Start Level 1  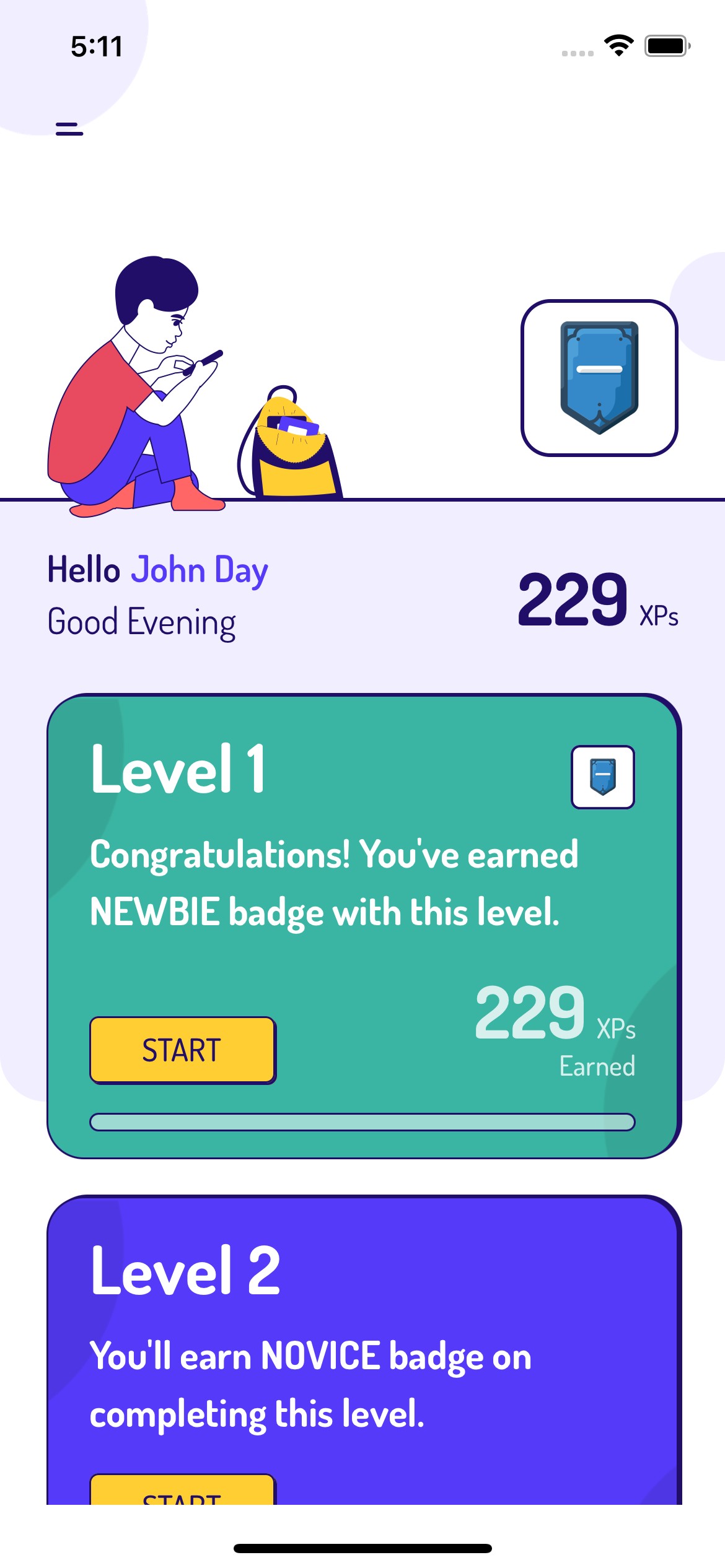(183, 1050)
